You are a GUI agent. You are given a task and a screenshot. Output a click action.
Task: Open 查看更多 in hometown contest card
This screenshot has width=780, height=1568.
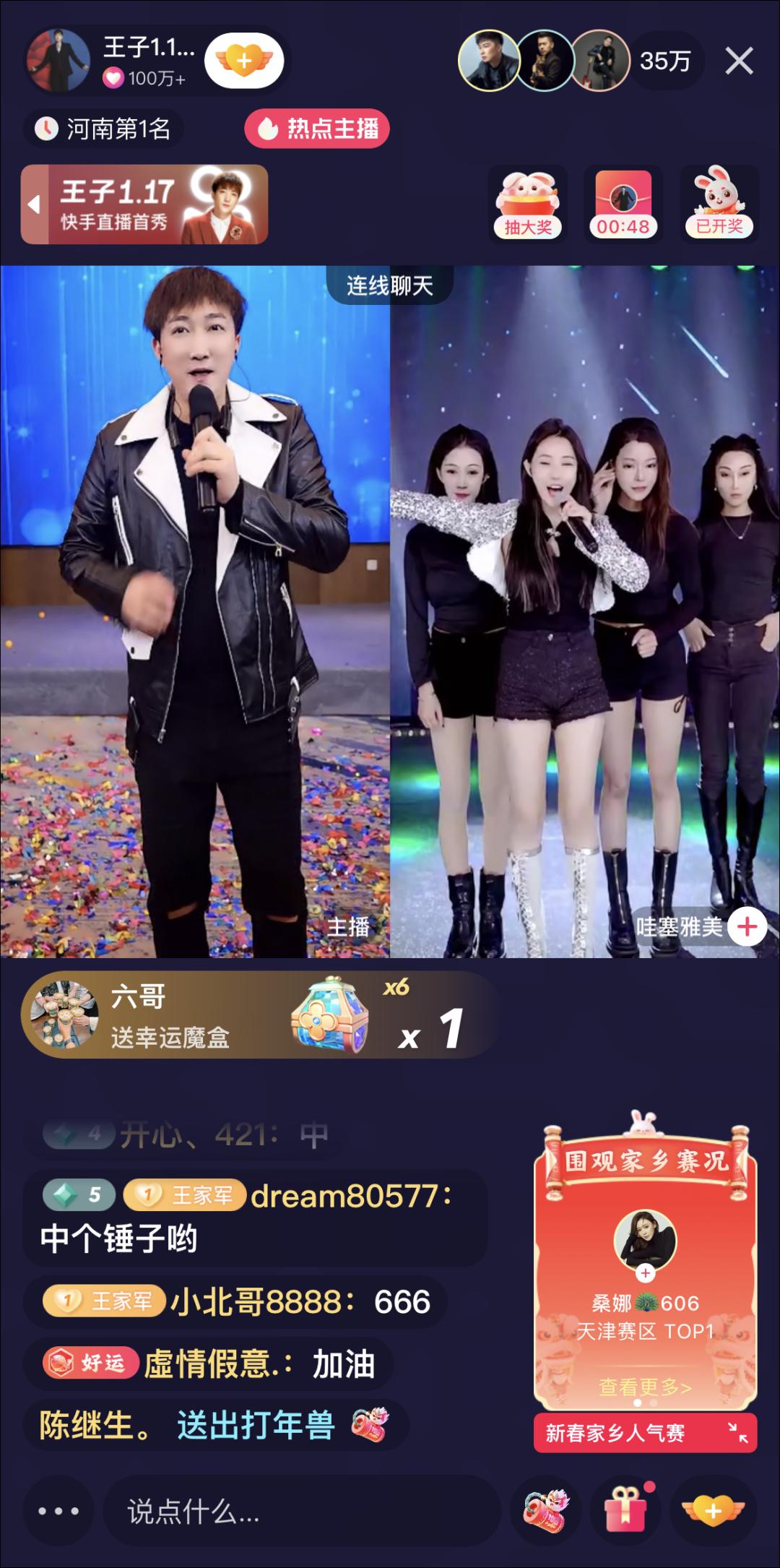click(x=644, y=1387)
